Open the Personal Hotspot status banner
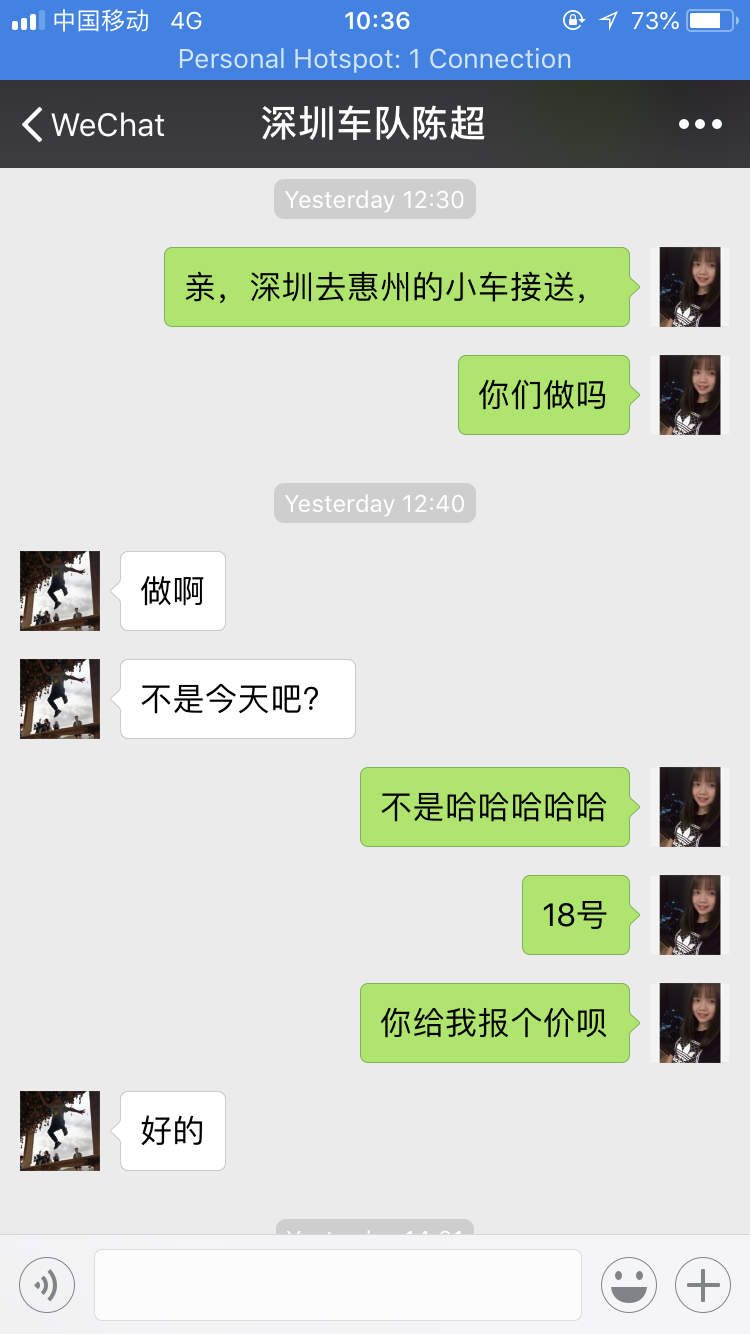Screen dimensions: 750x1334 pos(375,59)
